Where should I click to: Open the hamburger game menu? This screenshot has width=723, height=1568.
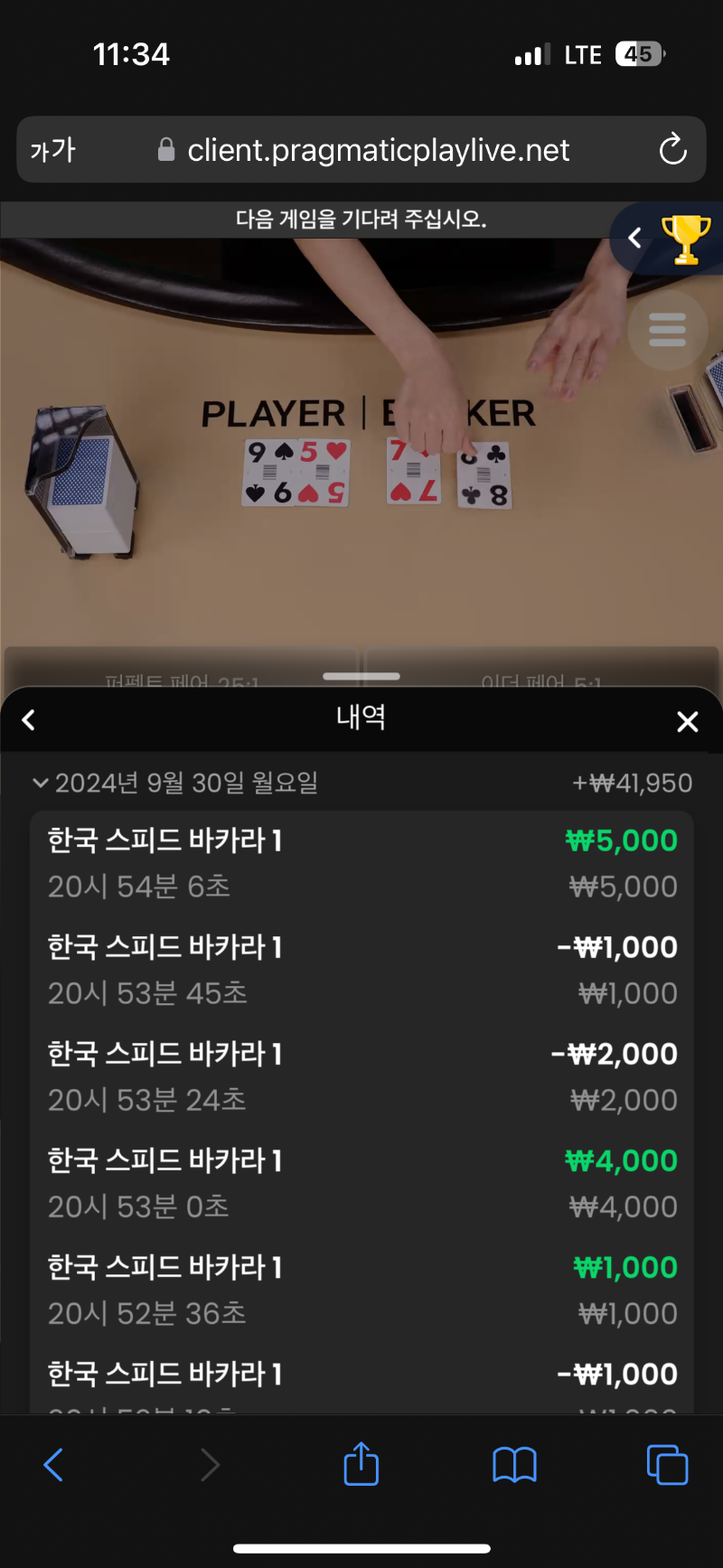pyautogui.click(x=667, y=330)
